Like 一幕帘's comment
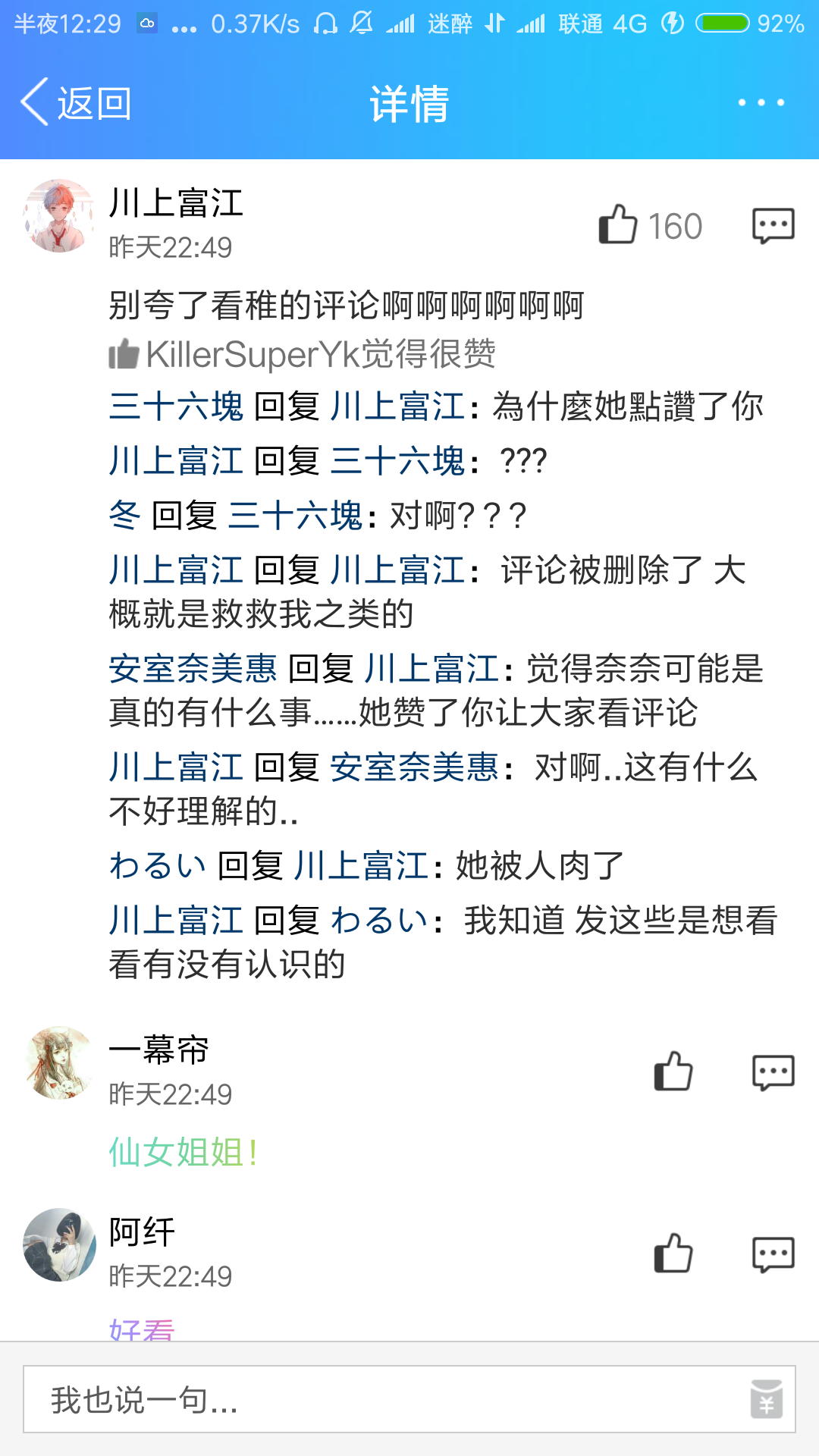The height and width of the screenshot is (1456, 819). tap(673, 1072)
